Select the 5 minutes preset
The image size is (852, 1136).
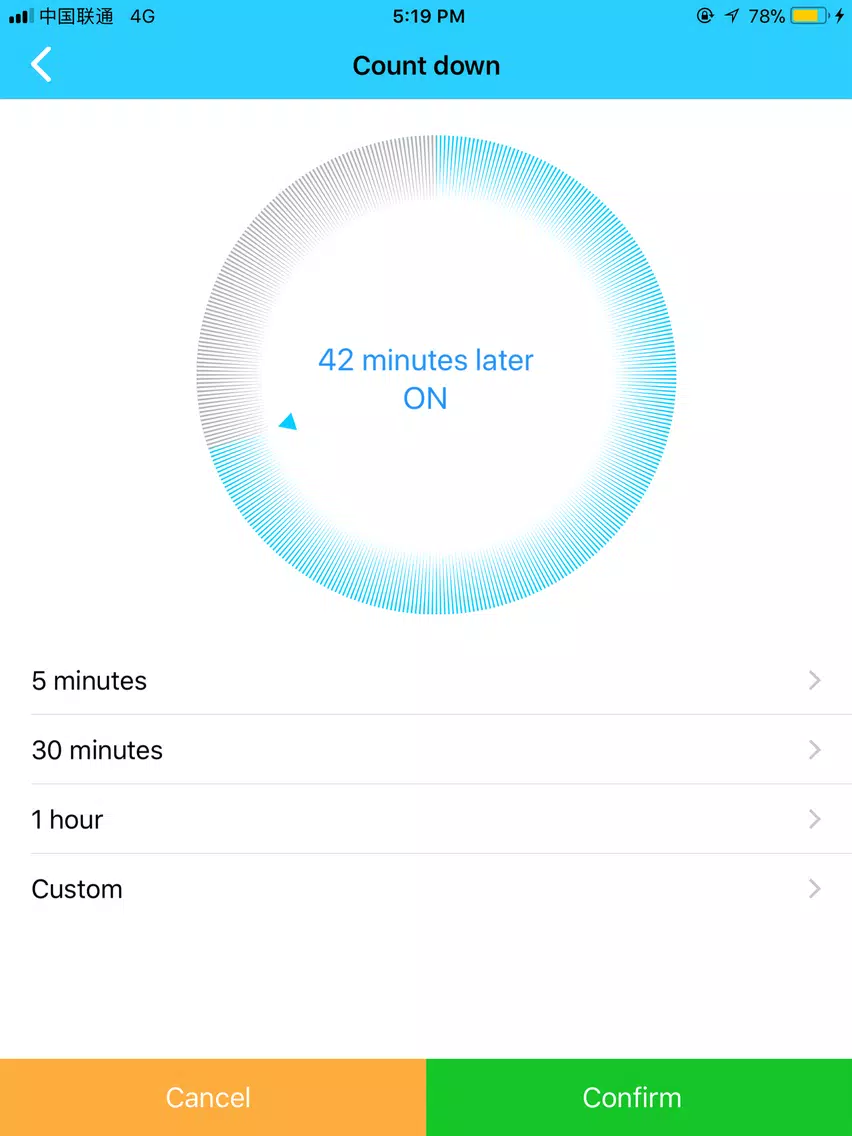(x=426, y=681)
